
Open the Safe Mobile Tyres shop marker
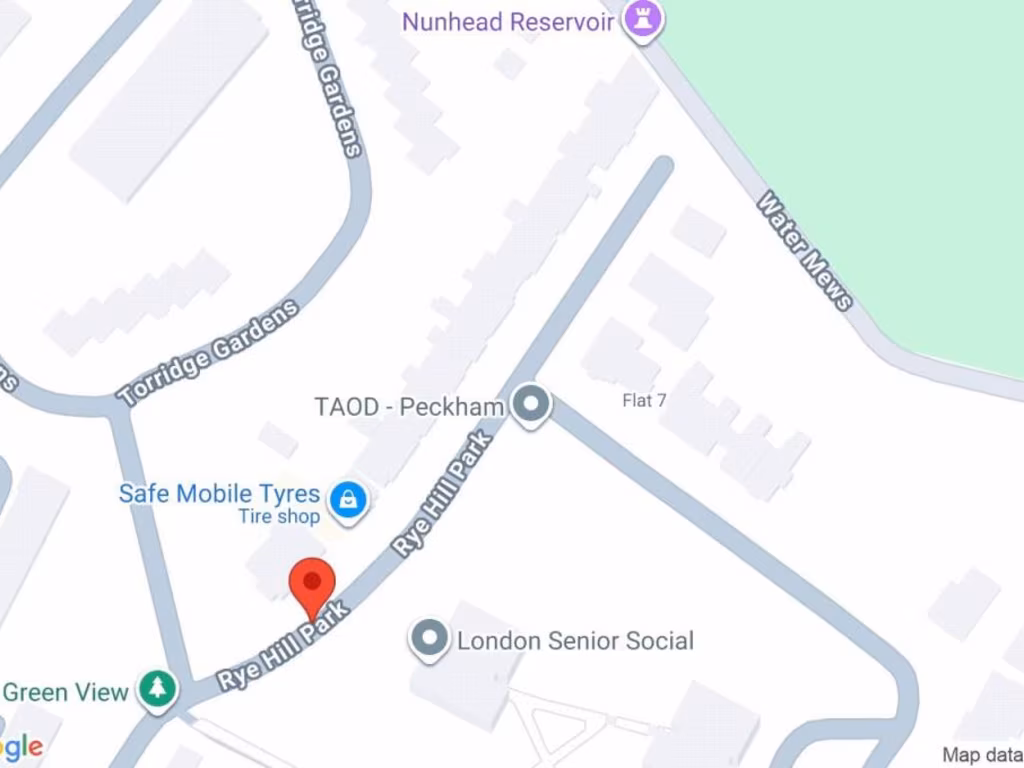click(349, 498)
